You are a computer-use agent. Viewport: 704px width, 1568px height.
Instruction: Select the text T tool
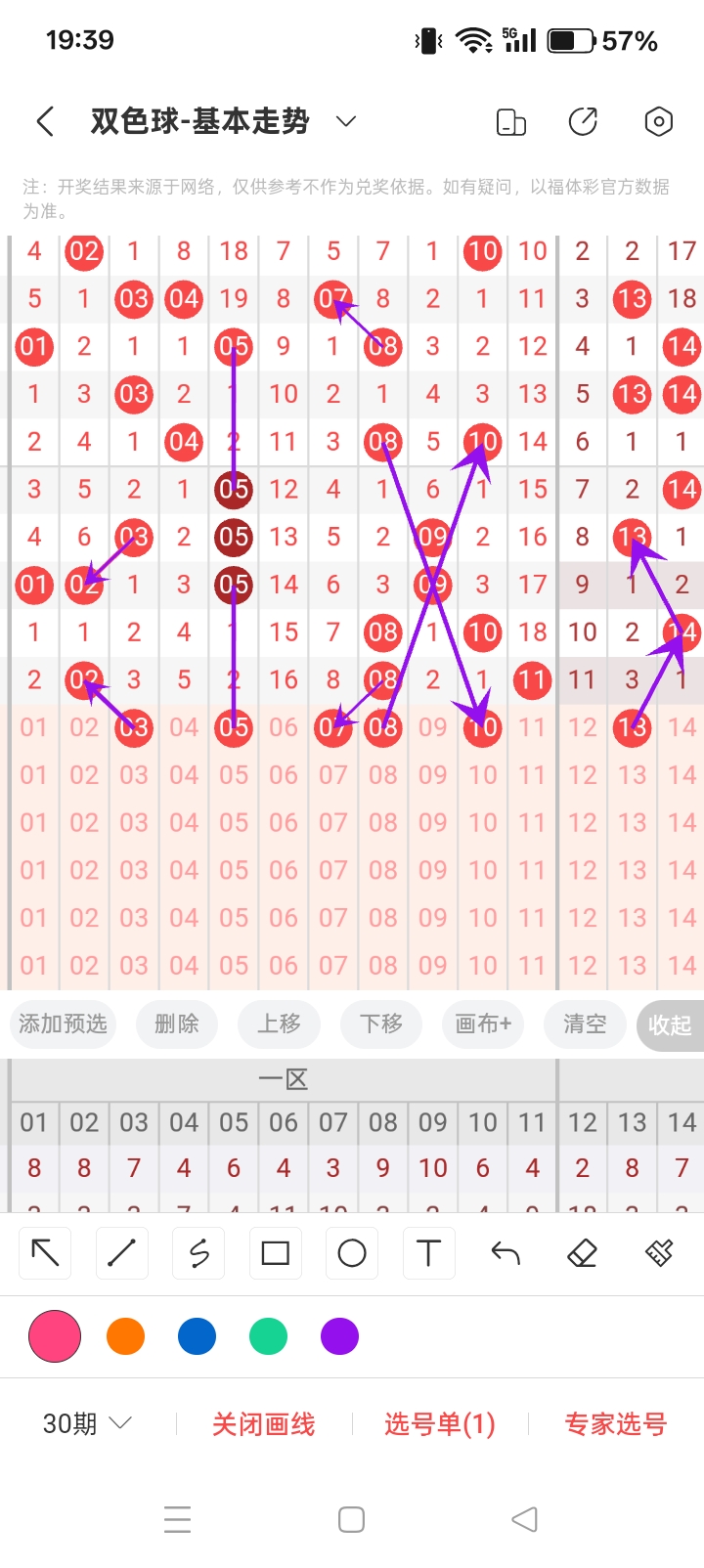pos(428,1253)
